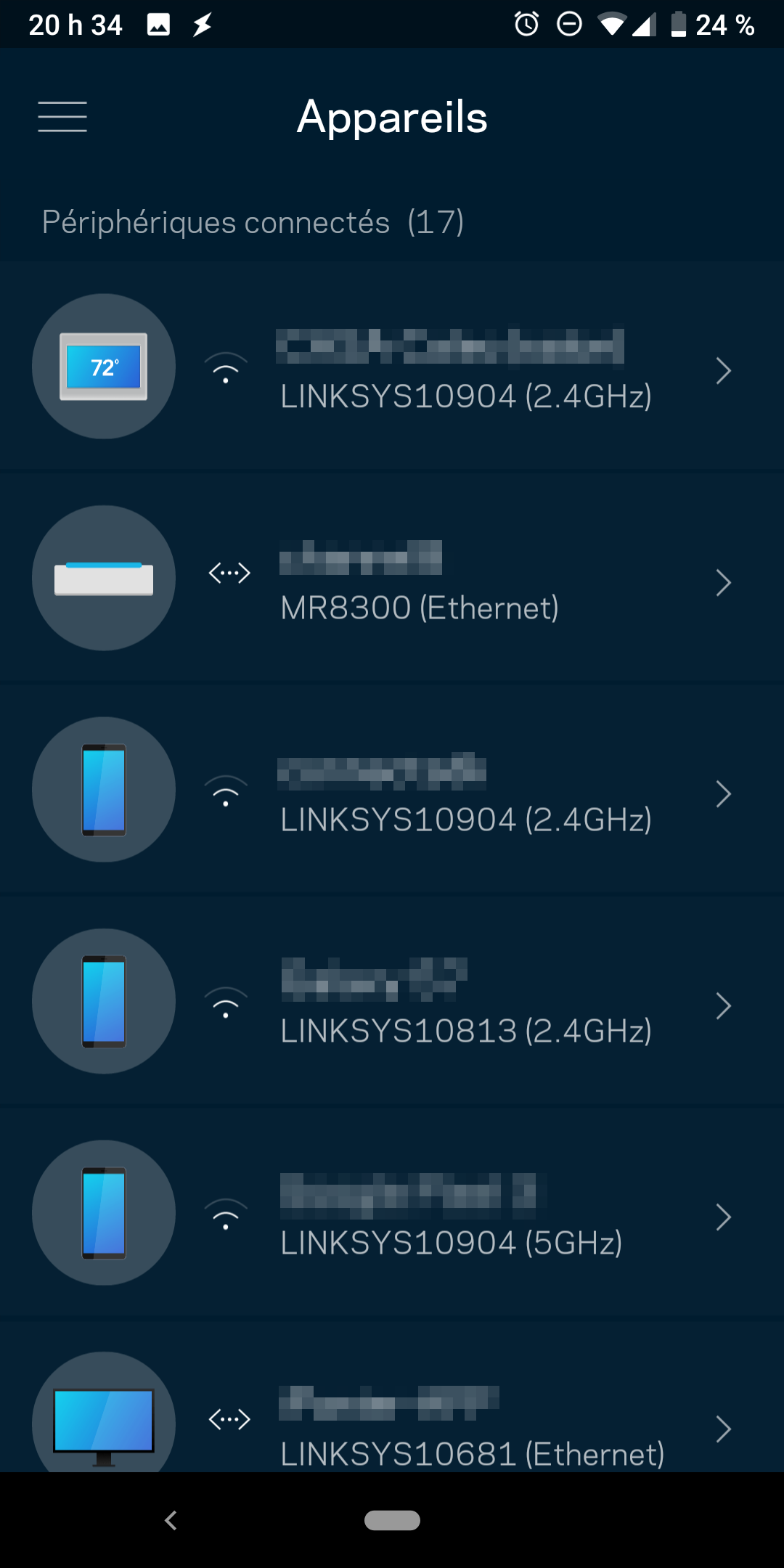Go back with the system back arrow
This screenshot has height=1568, width=784.
[x=171, y=1520]
